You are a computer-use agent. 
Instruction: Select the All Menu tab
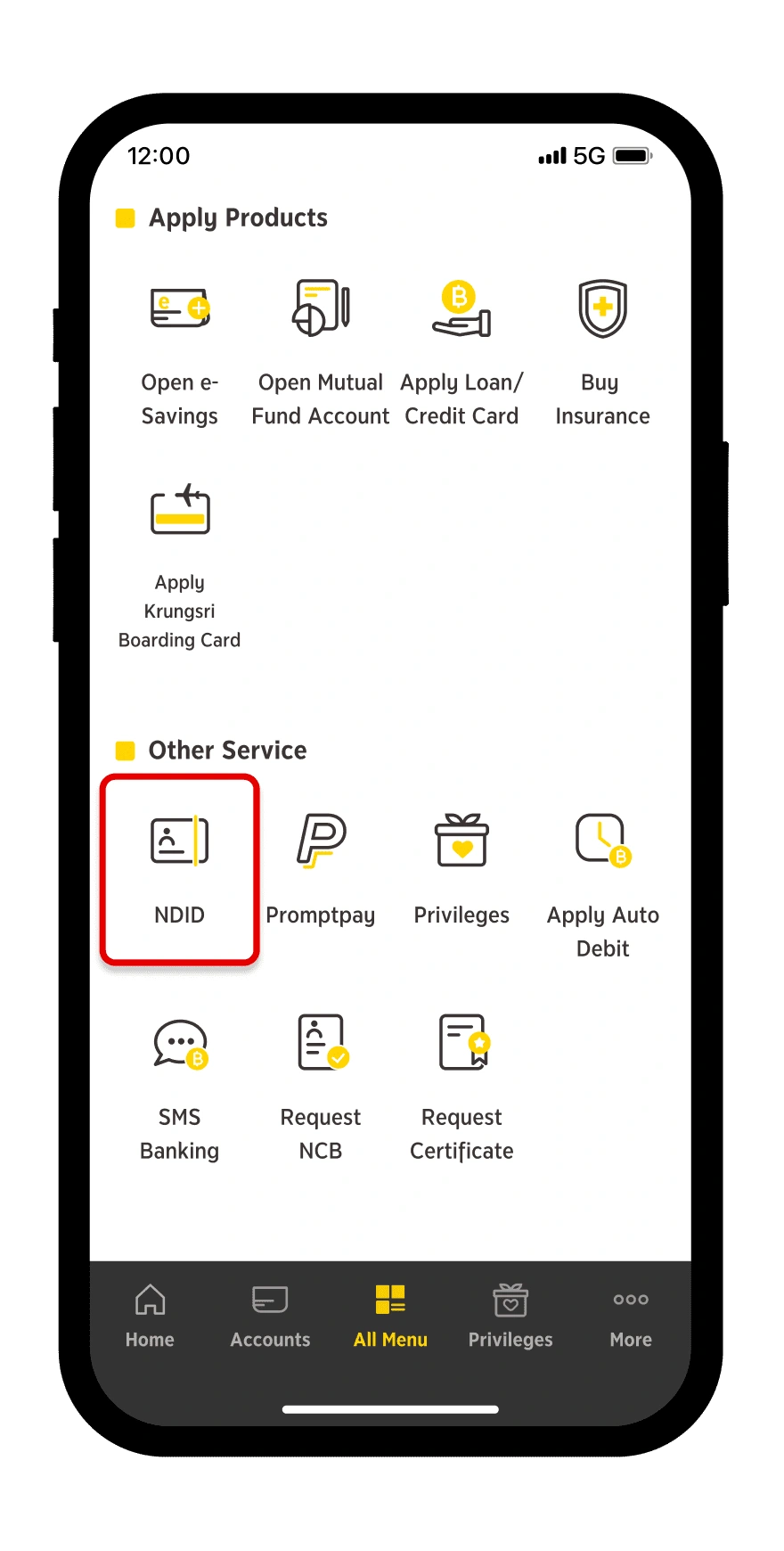point(390,1316)
